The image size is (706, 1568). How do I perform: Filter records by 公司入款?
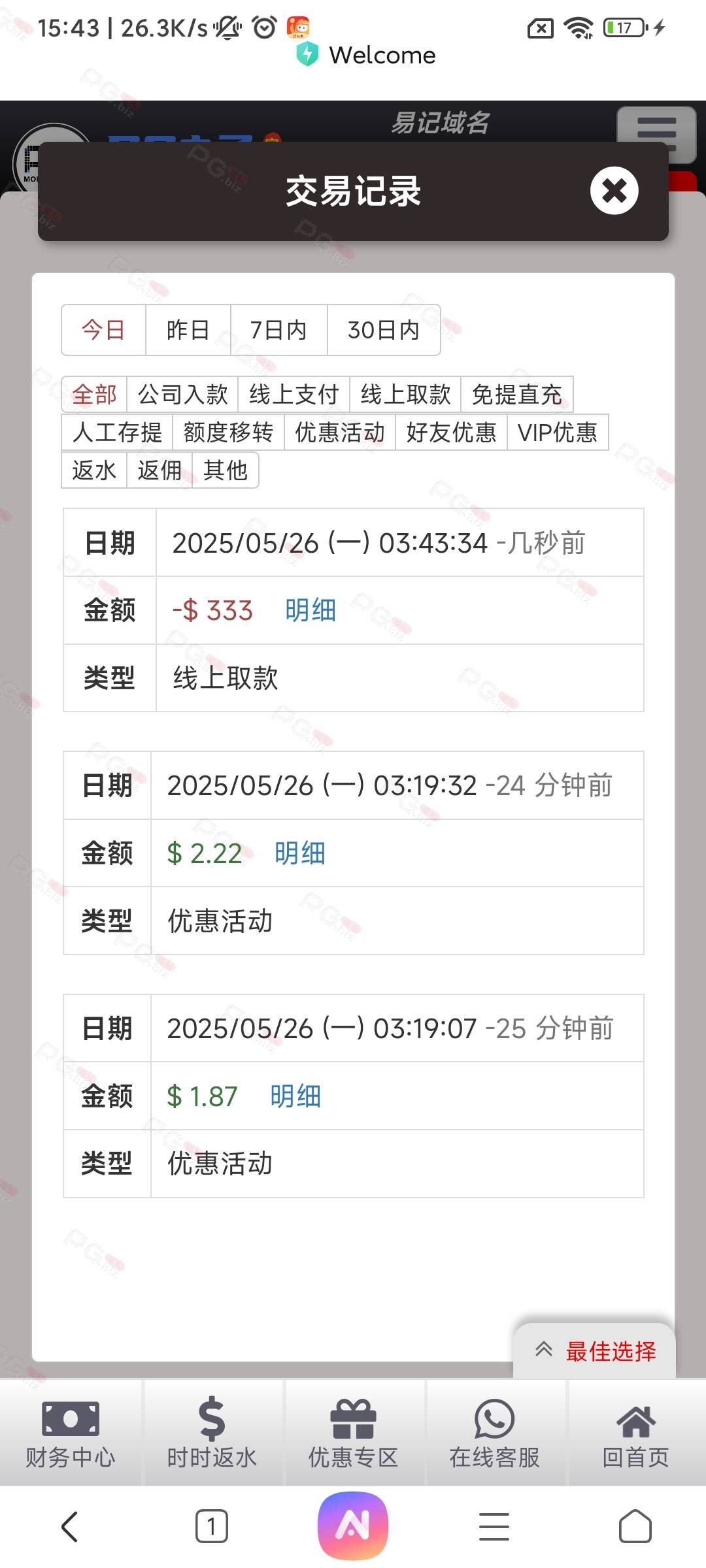tap(182, 395)
